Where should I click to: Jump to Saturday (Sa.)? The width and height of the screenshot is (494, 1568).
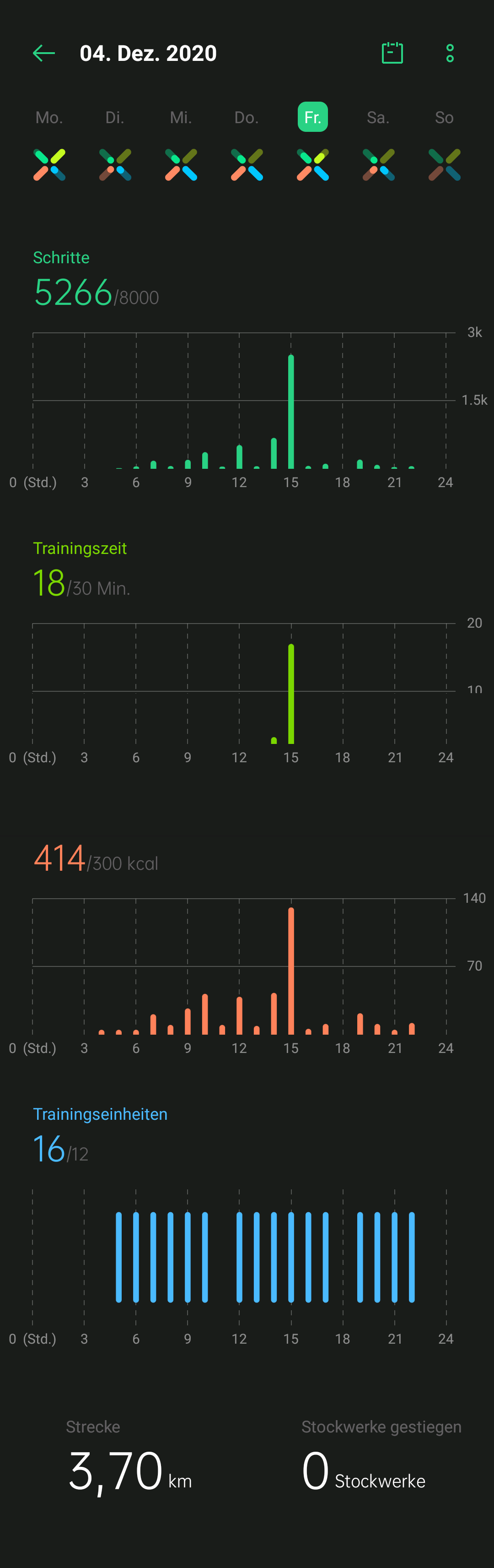(x=378, y=118)
